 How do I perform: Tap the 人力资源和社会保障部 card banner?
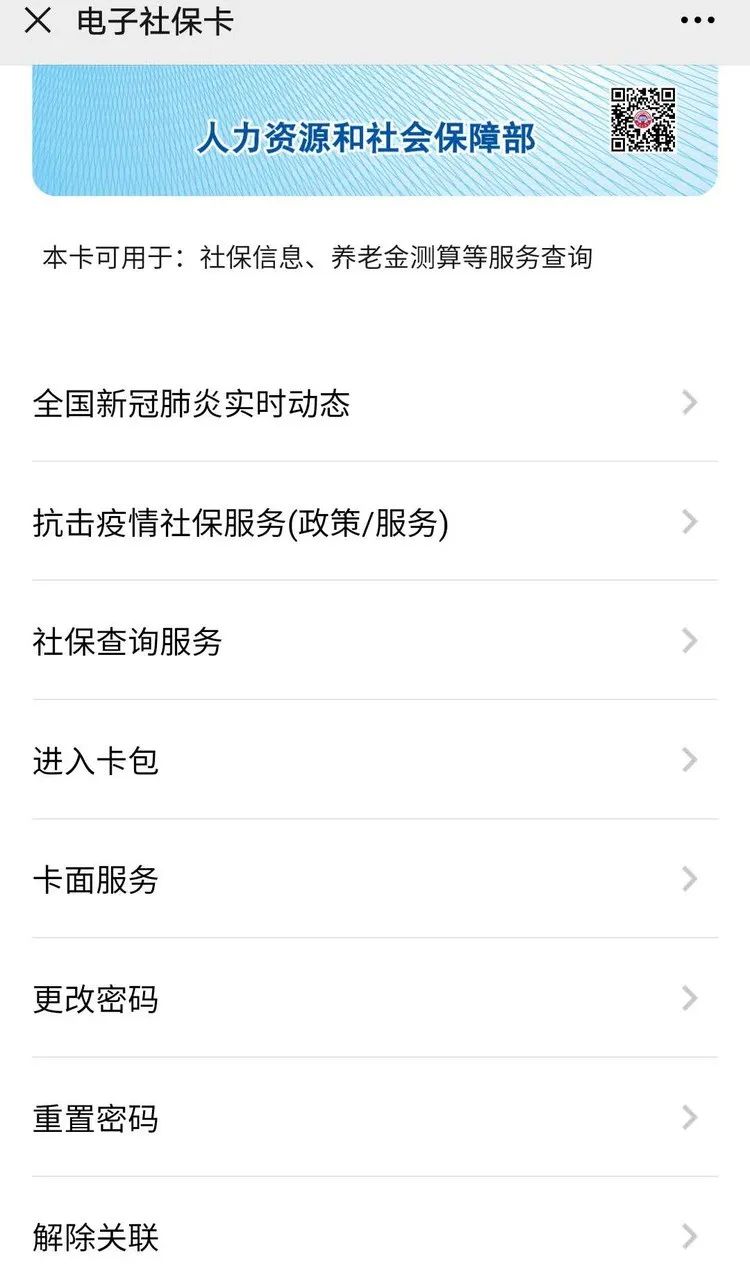(375, 131)
